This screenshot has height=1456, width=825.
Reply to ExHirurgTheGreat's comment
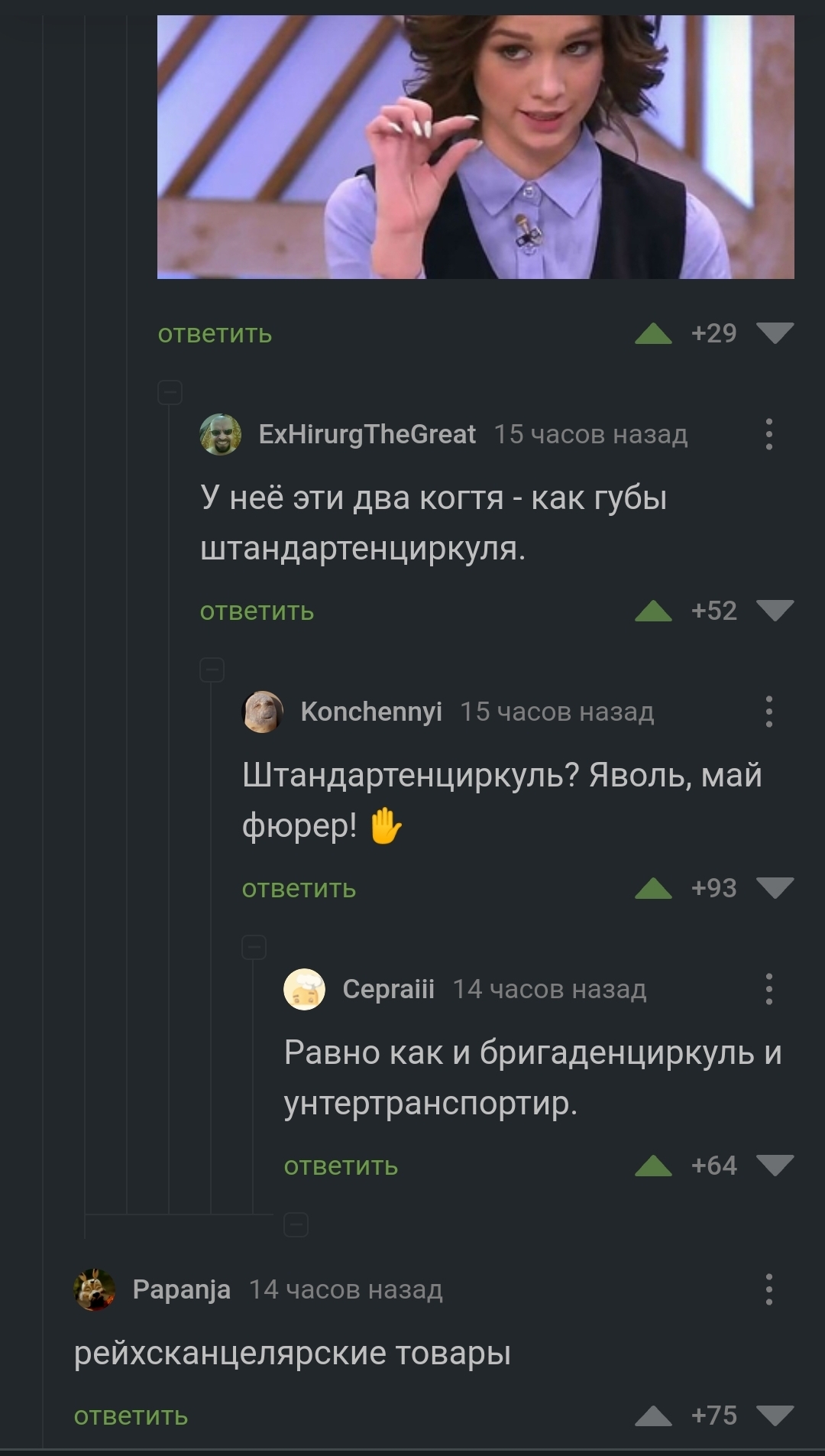(257, 611)
